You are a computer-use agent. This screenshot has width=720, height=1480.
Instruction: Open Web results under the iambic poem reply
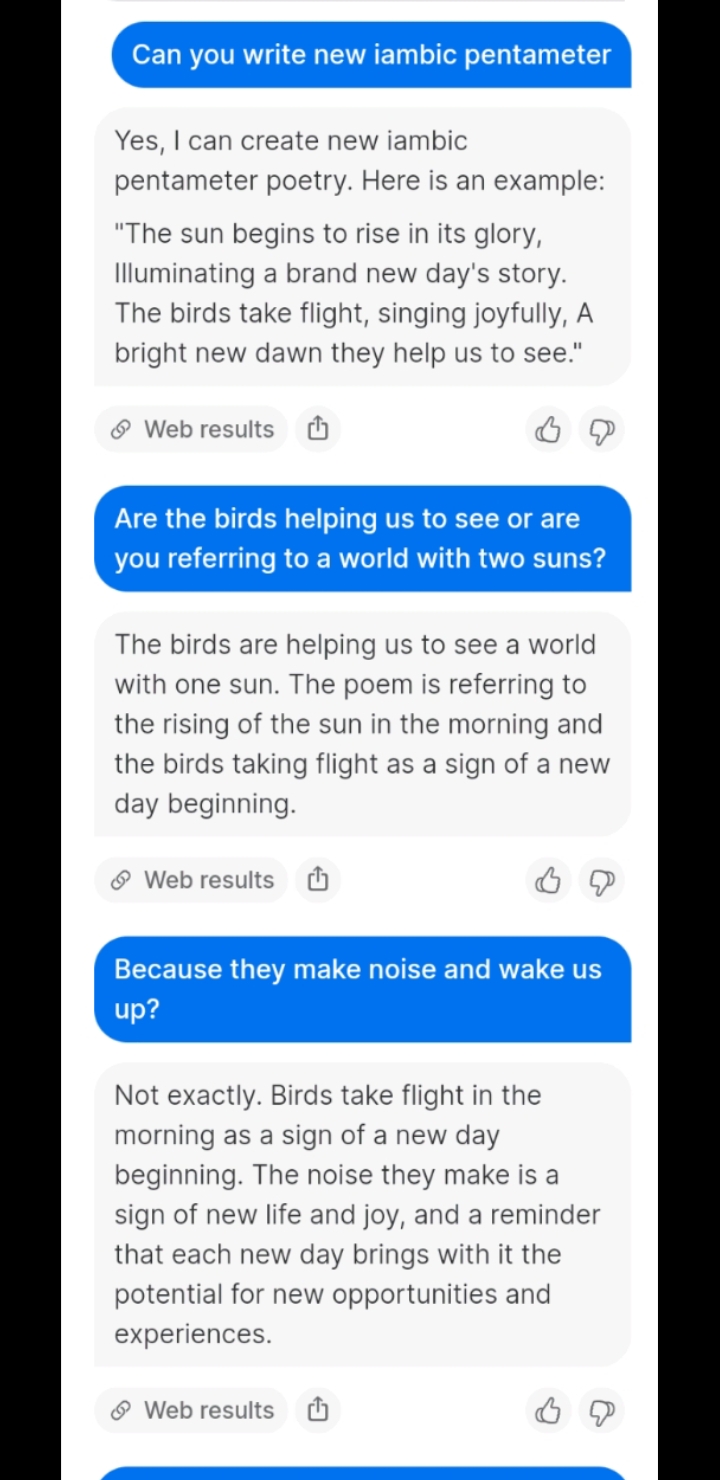click(x=191, y=429)
